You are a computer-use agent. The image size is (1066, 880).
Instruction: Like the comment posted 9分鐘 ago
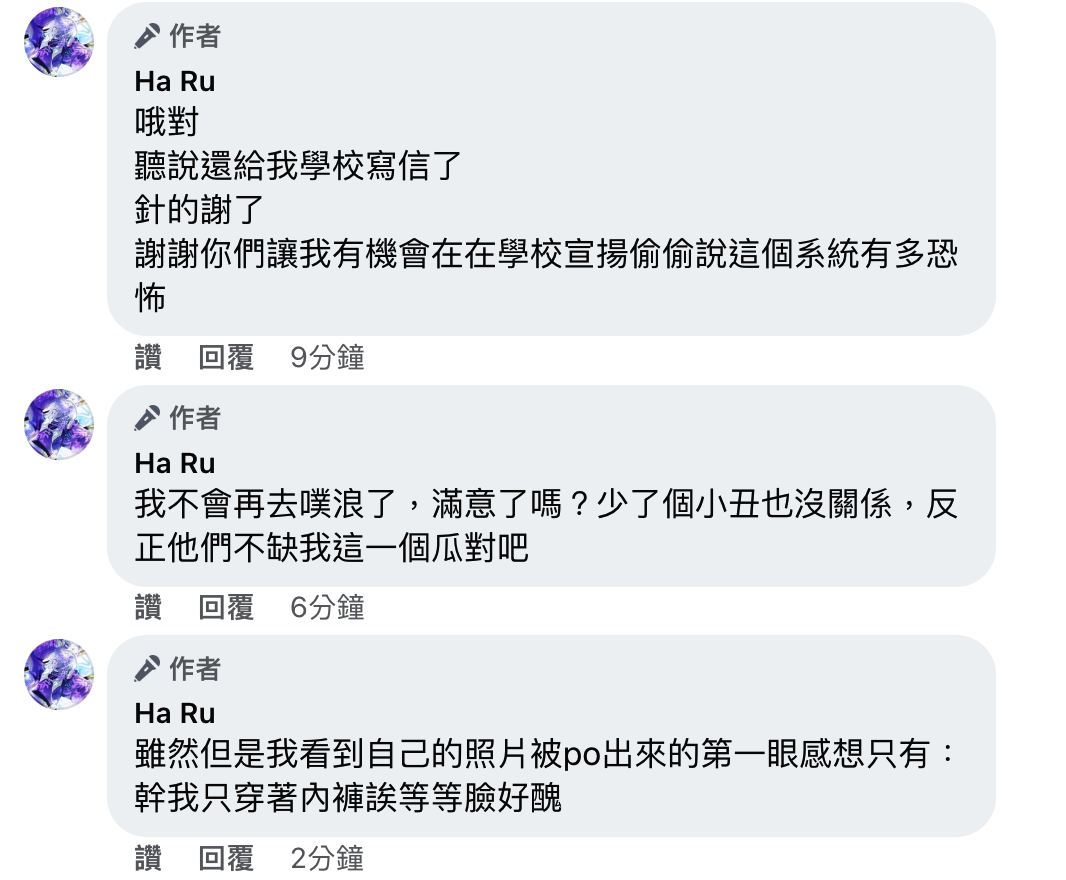148,357
